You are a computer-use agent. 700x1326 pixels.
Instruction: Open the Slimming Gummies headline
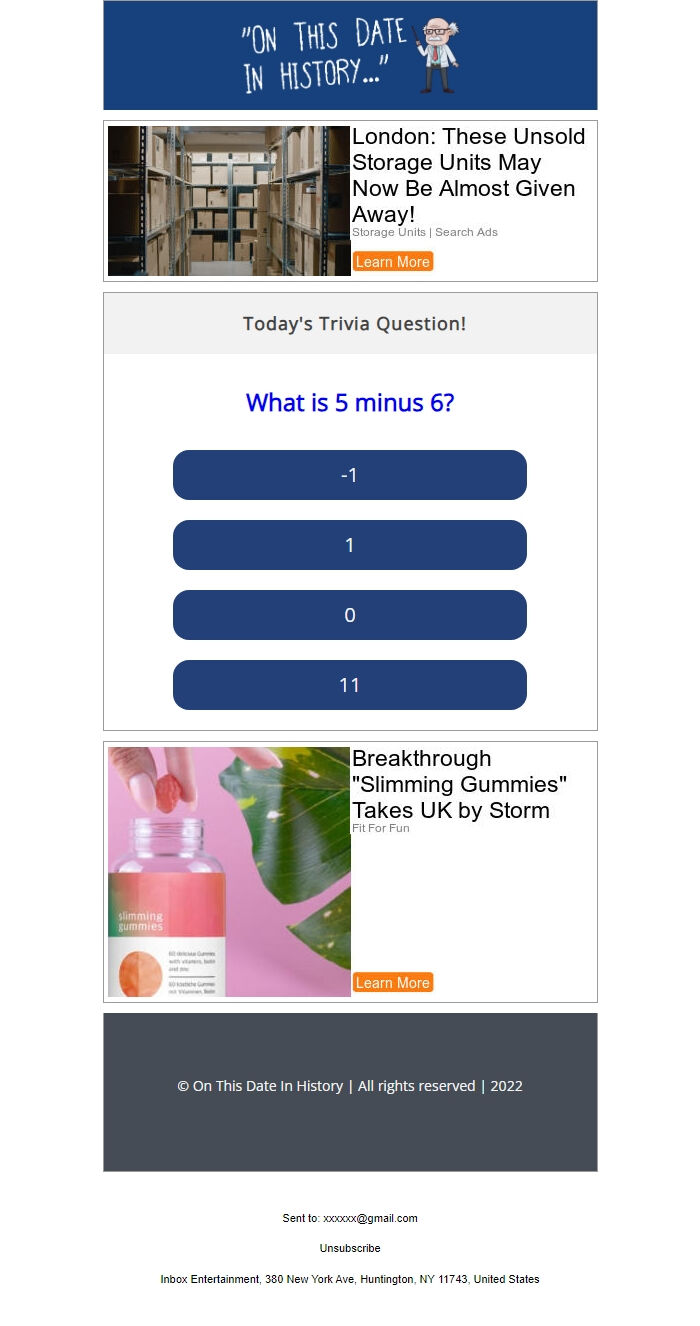459,784
